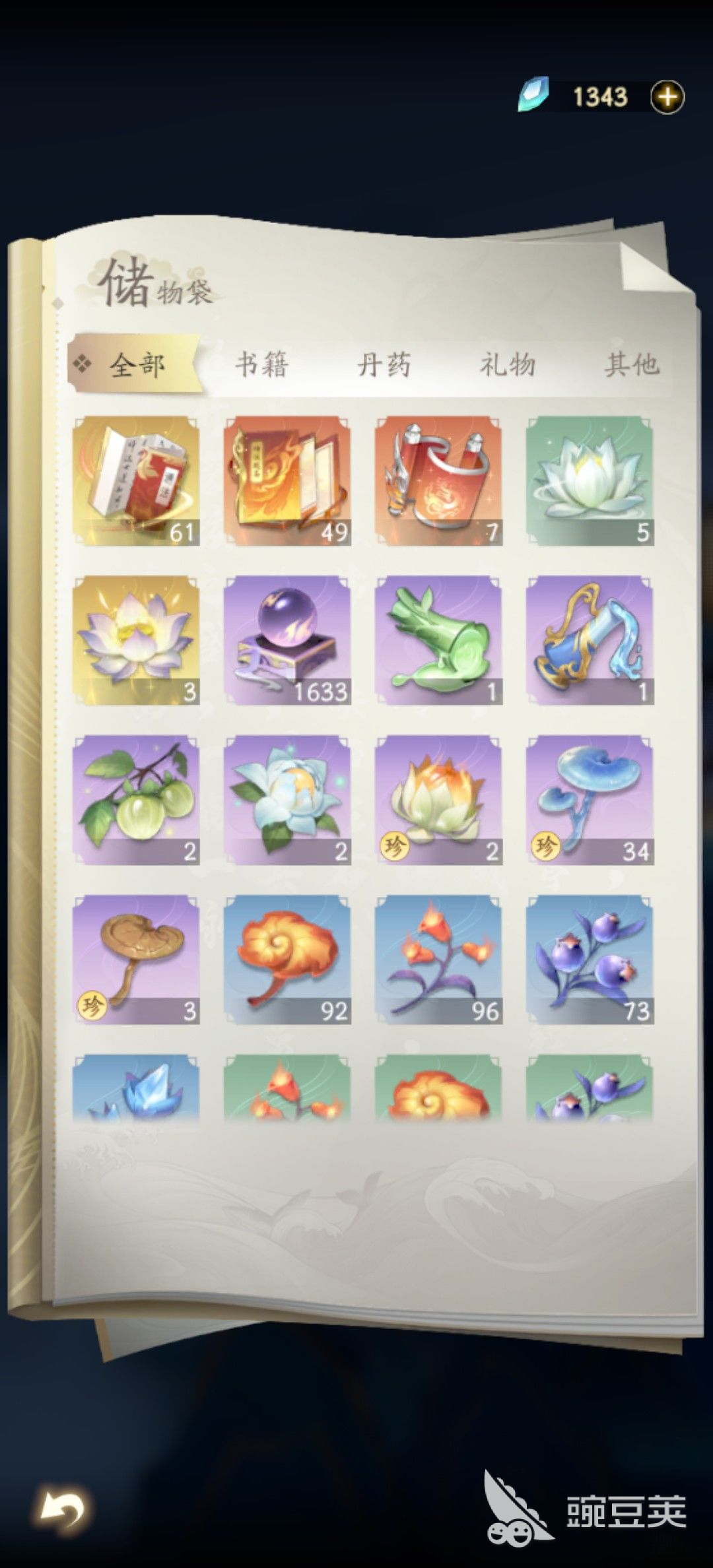Tap the plus icon to add currency

[x=667, y=97]
